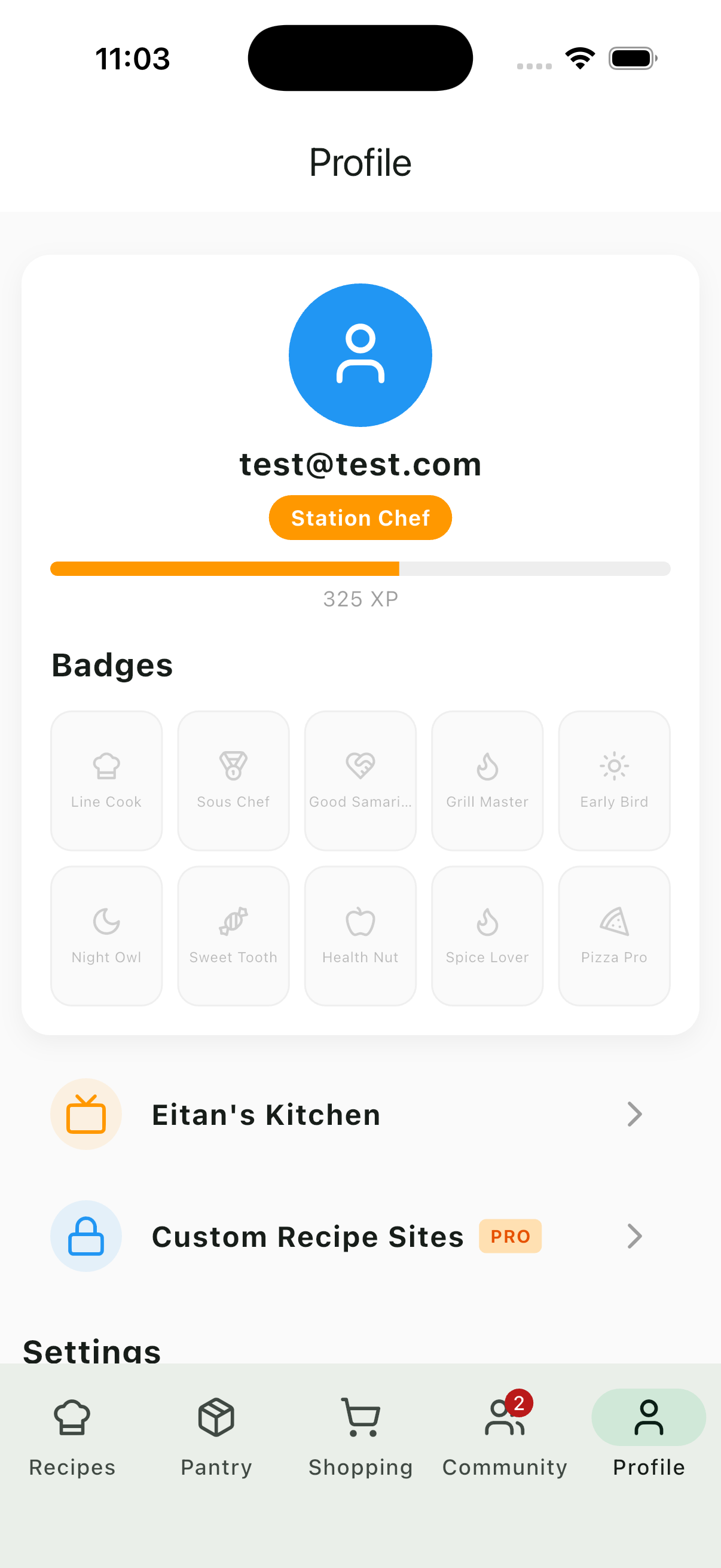View the Line Cook badge
721x1568 pixels.
coord(106,780)
